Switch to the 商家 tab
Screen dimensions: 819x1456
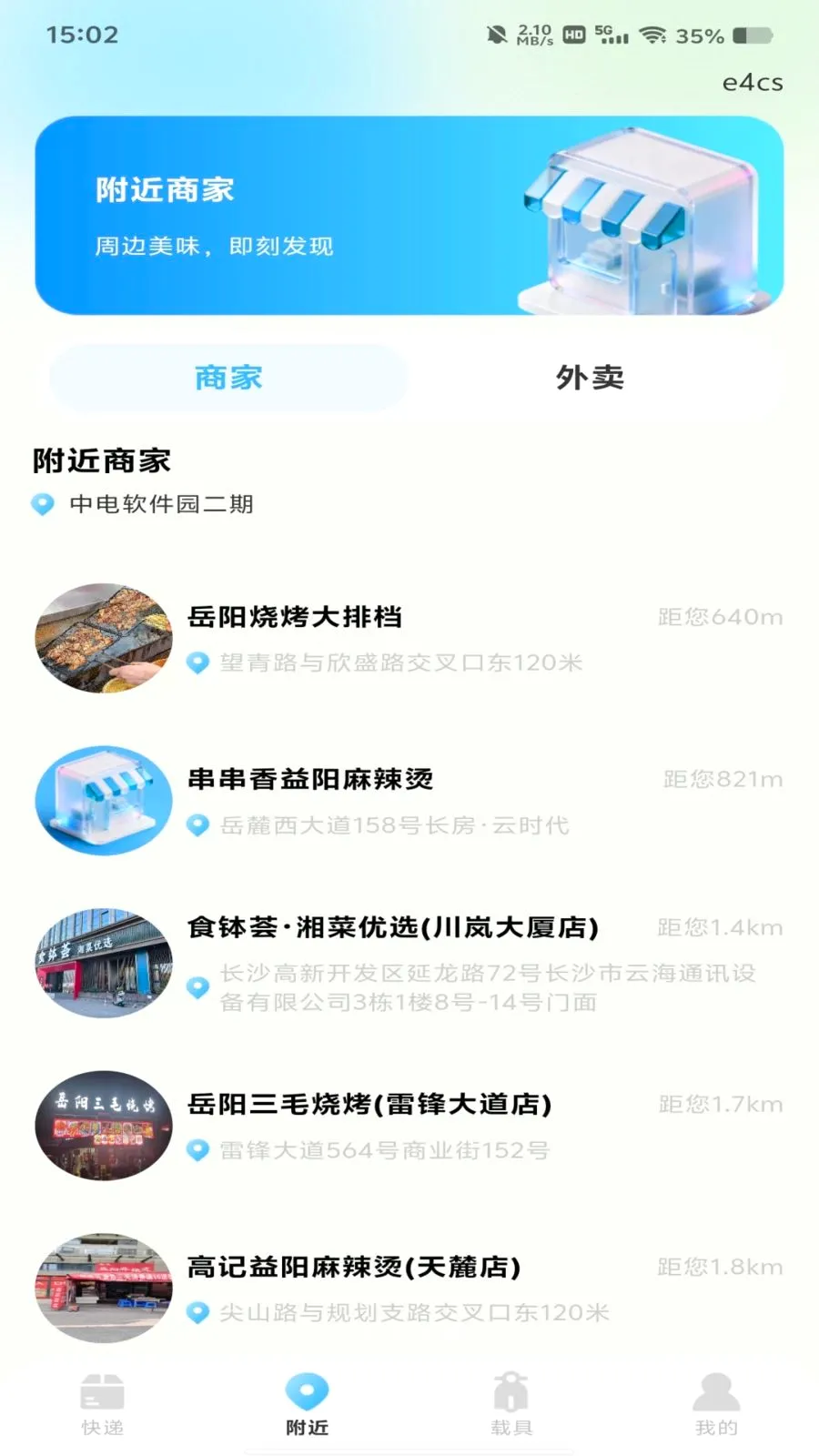228,378
